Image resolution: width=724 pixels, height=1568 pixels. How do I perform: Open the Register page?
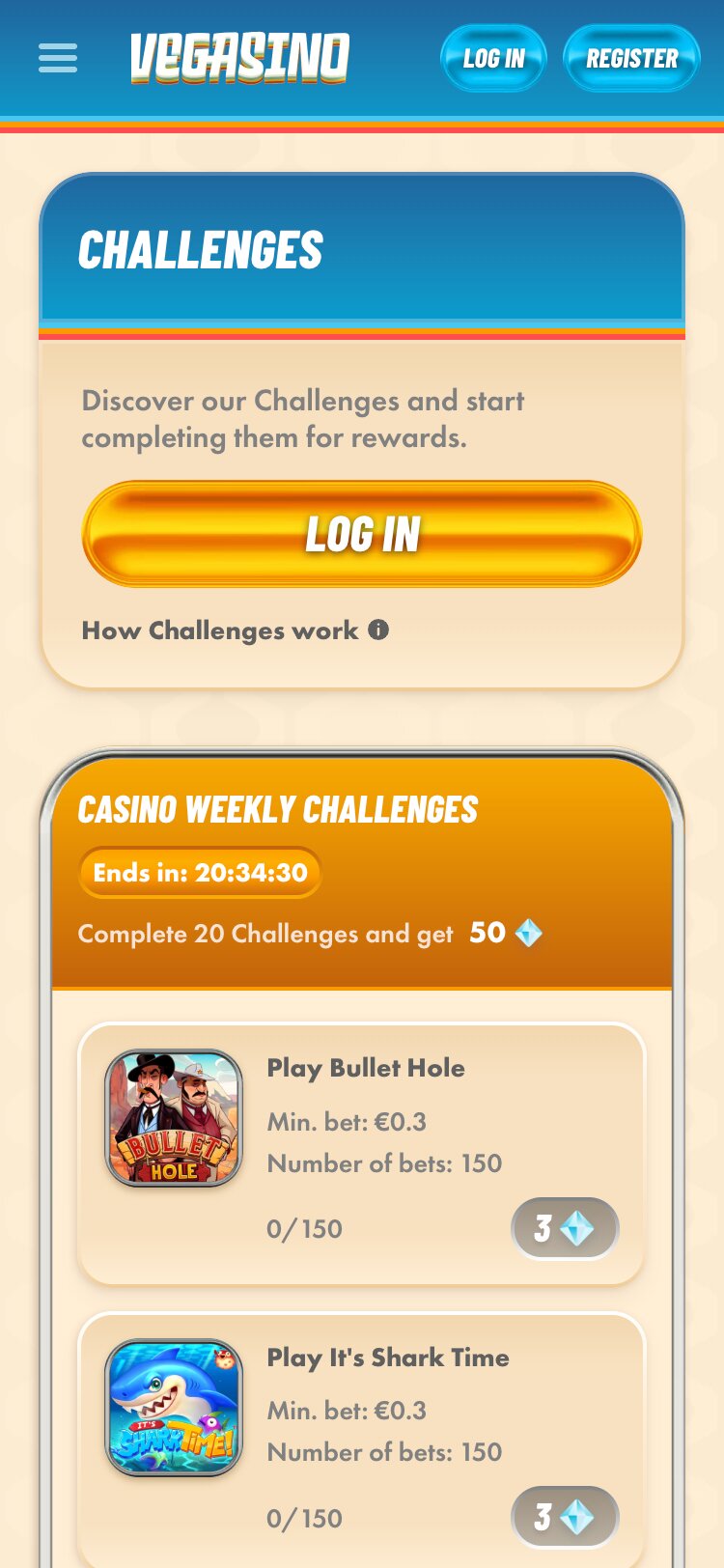tap(631, 58)
